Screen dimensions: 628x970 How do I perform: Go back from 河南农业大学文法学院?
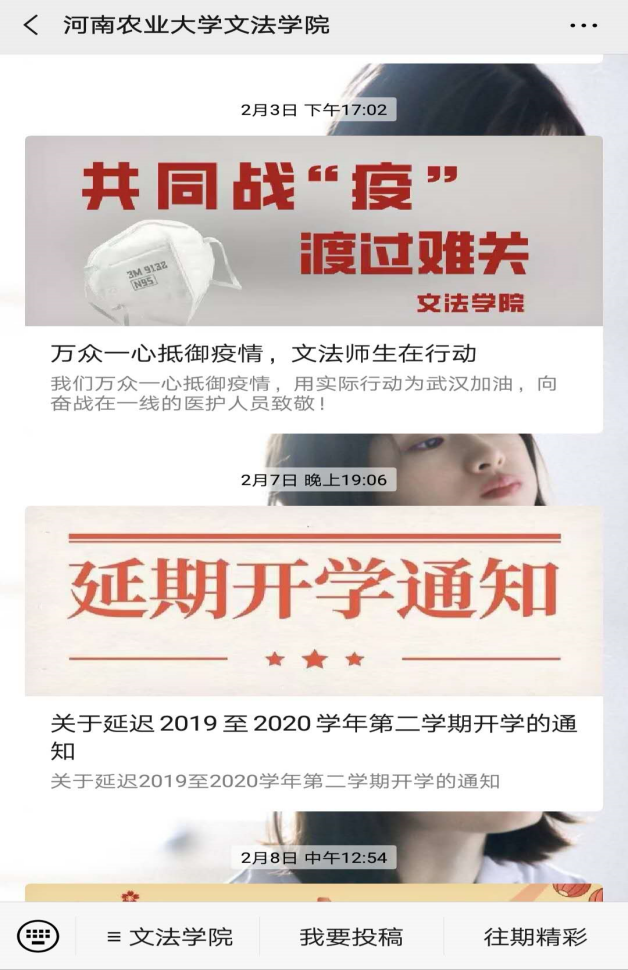31,26
